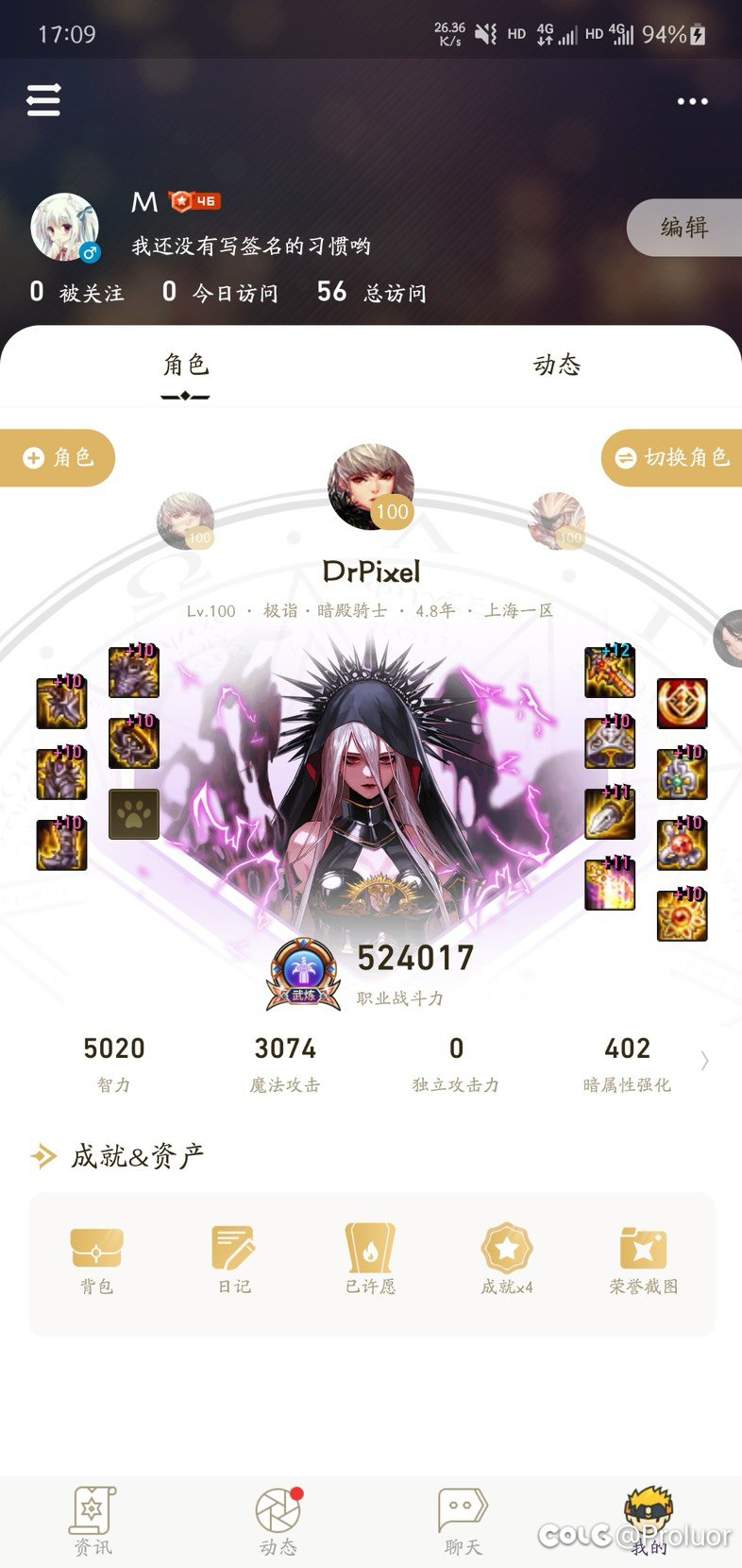Open the 日记 diary
Image resolution: width=742 pixels, height=1568 pixels.
point(233,1260)
